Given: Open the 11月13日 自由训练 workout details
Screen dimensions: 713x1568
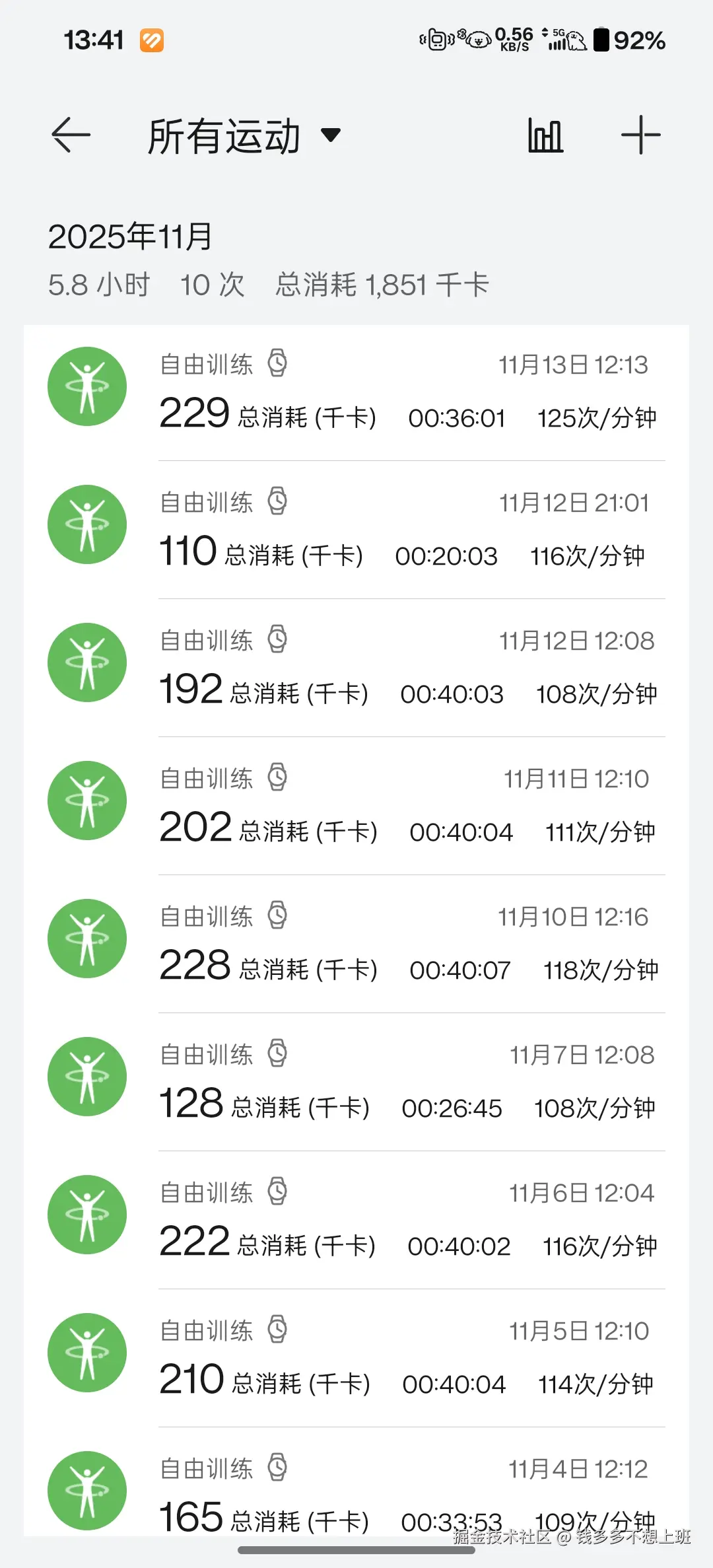Looking at the screenshot, I should pyautogui.click(x=396, y=390).
